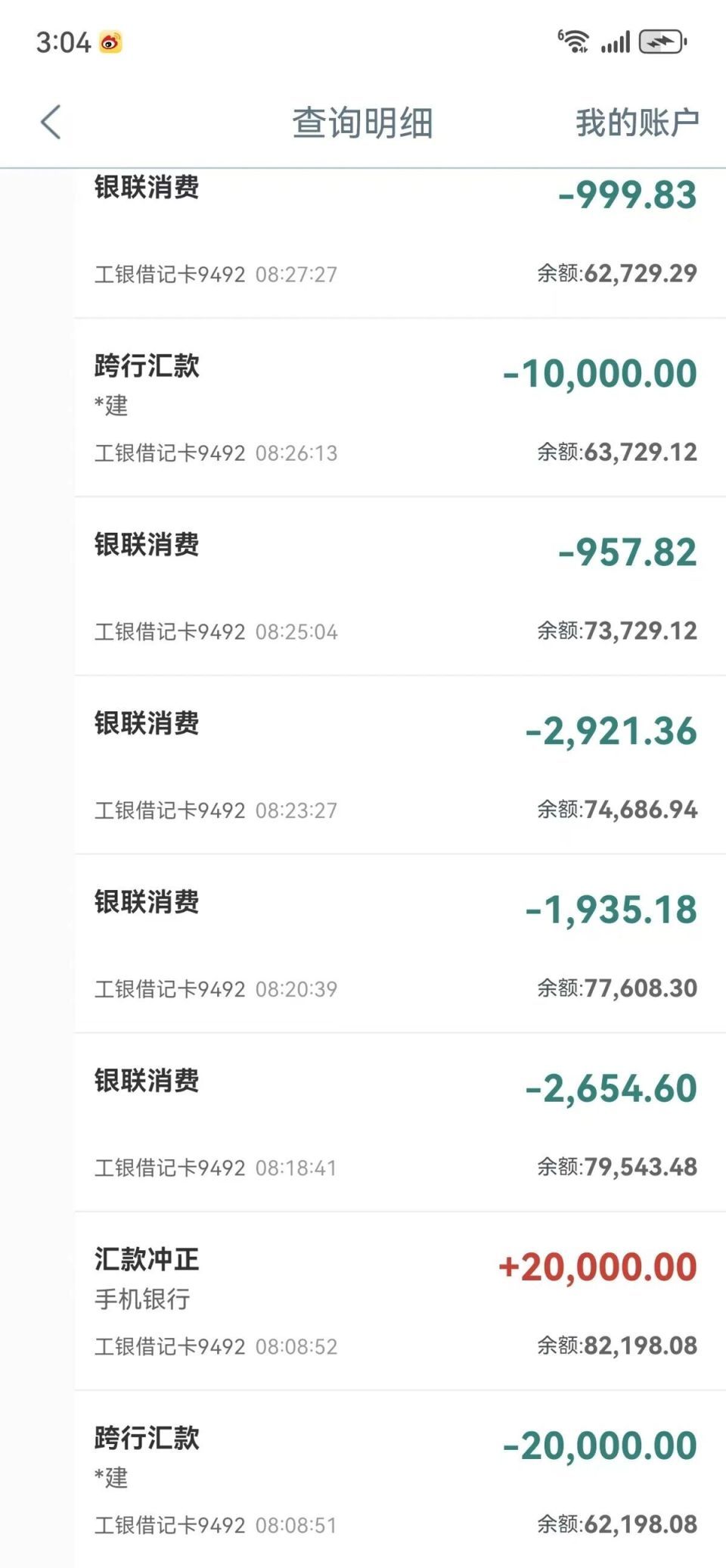Open the -957.82 银联消费 entry

[x=400, y=586]
